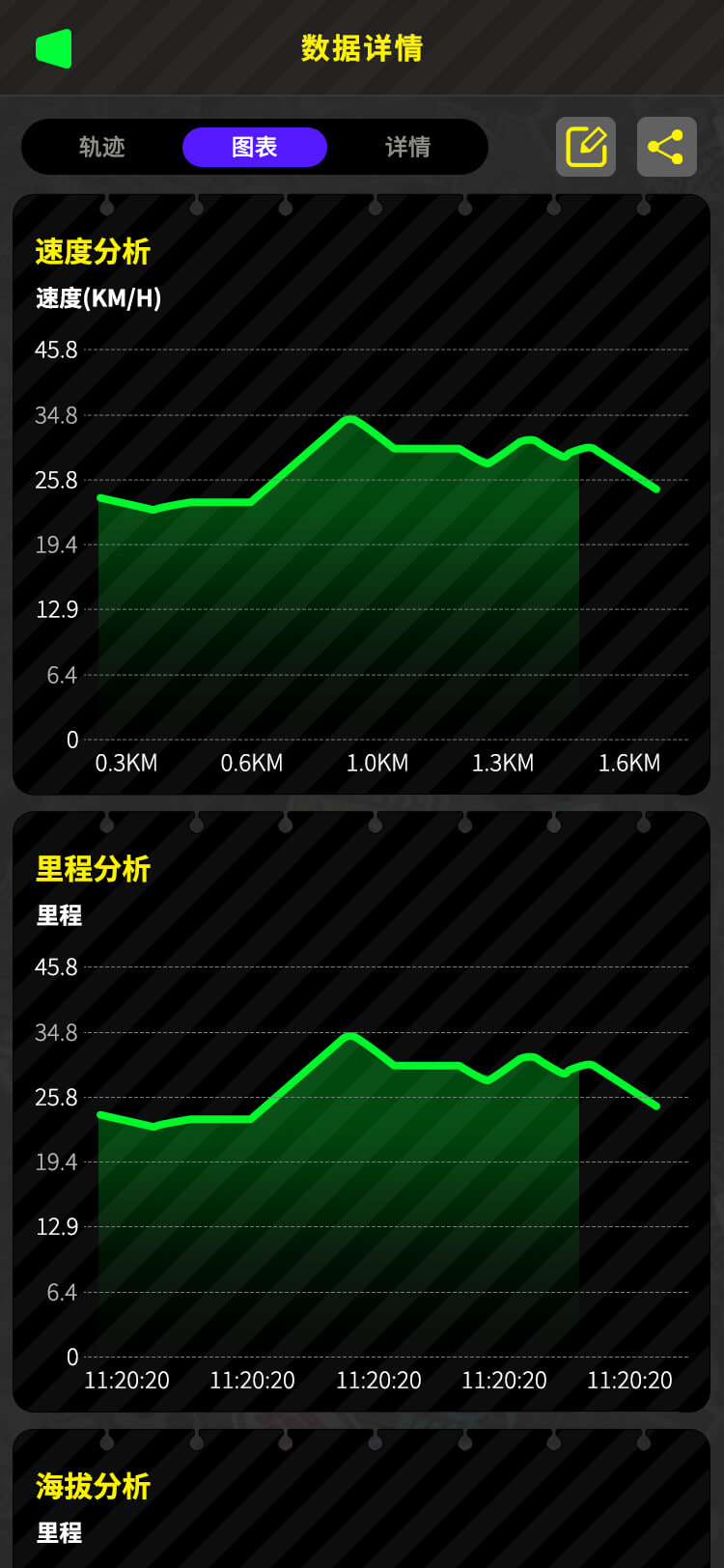Share this ride data
724x1568 pixels.
[667, 147]
